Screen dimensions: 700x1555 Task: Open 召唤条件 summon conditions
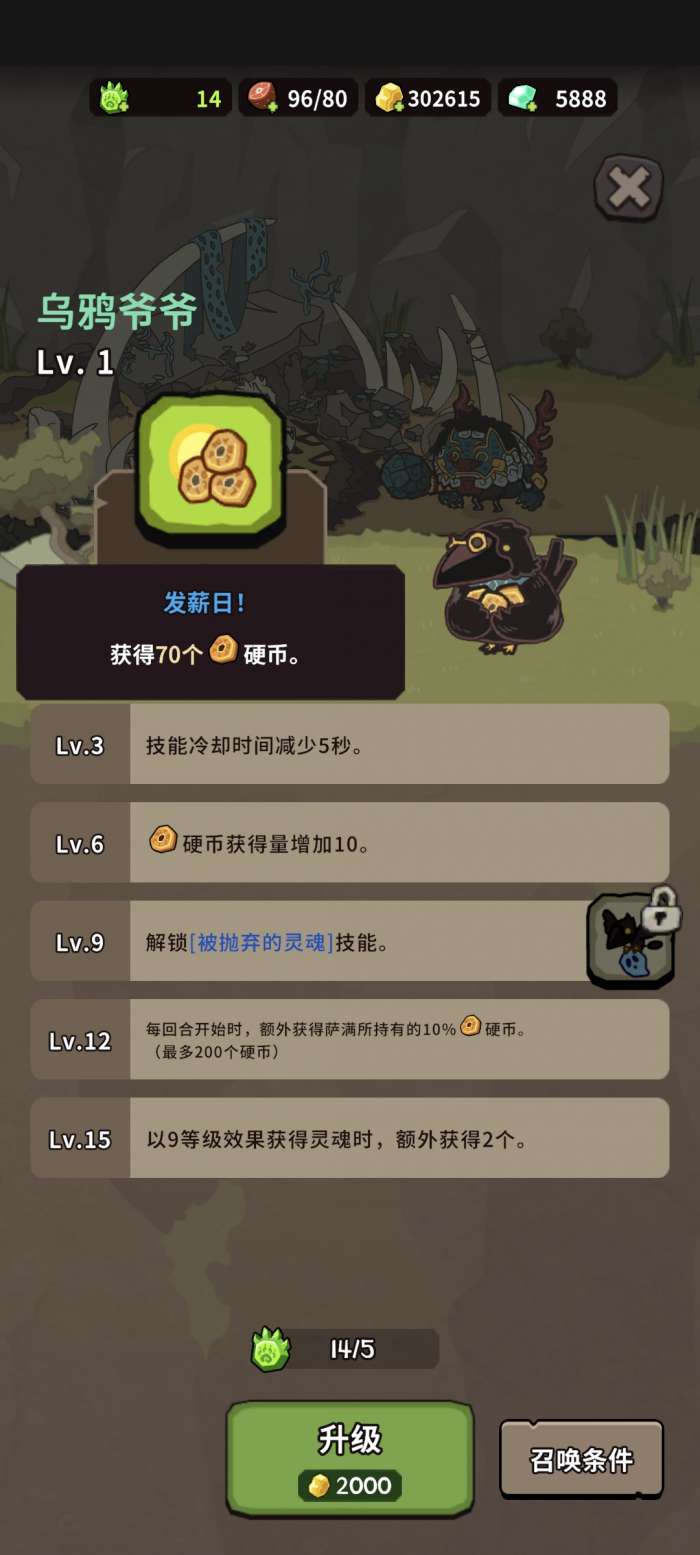582,1459
